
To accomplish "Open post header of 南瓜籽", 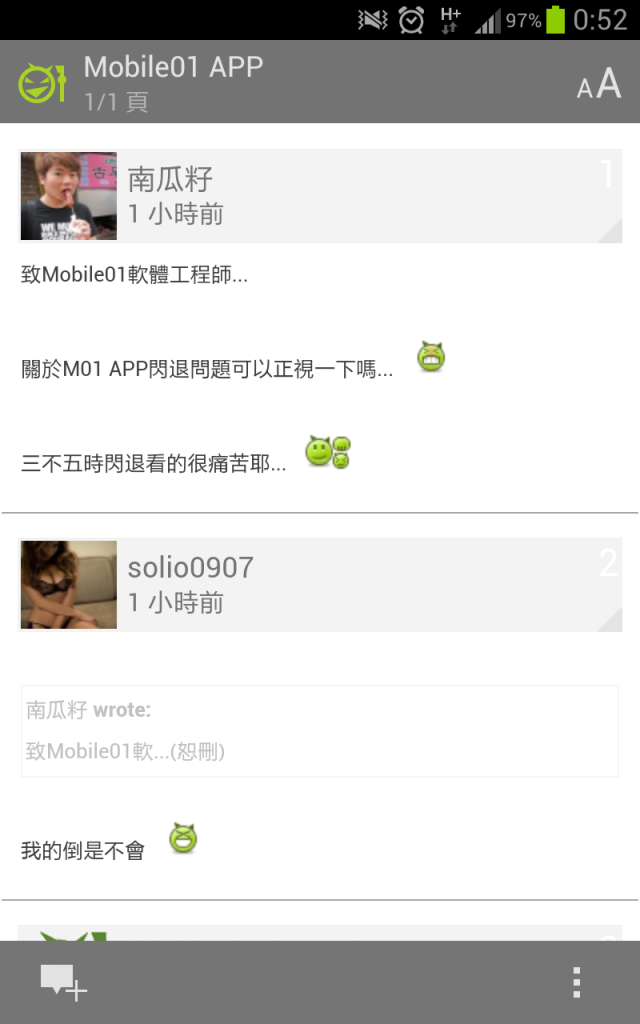I will tap(370, 196).
